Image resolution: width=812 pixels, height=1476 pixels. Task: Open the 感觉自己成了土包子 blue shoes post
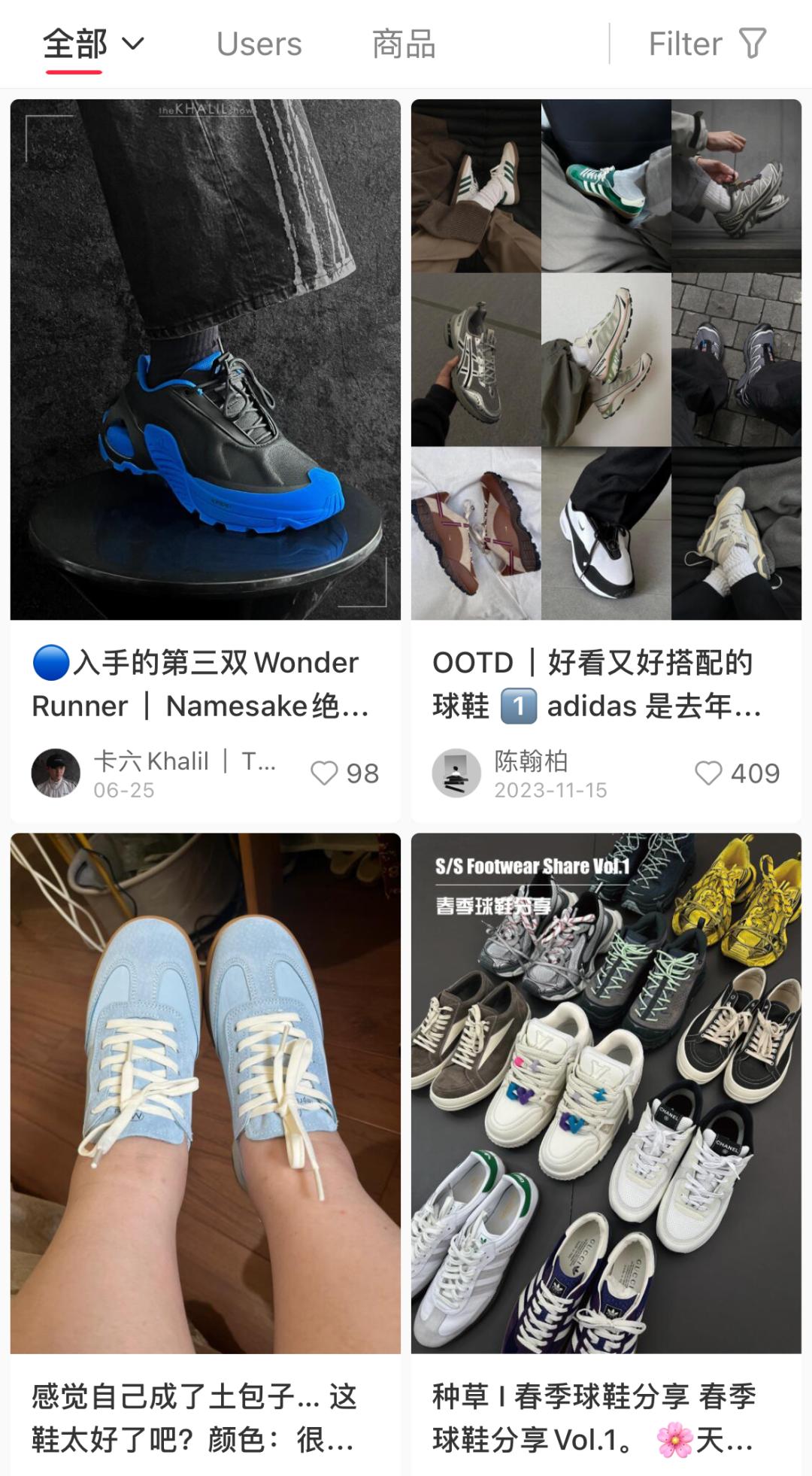(205, 1092)
